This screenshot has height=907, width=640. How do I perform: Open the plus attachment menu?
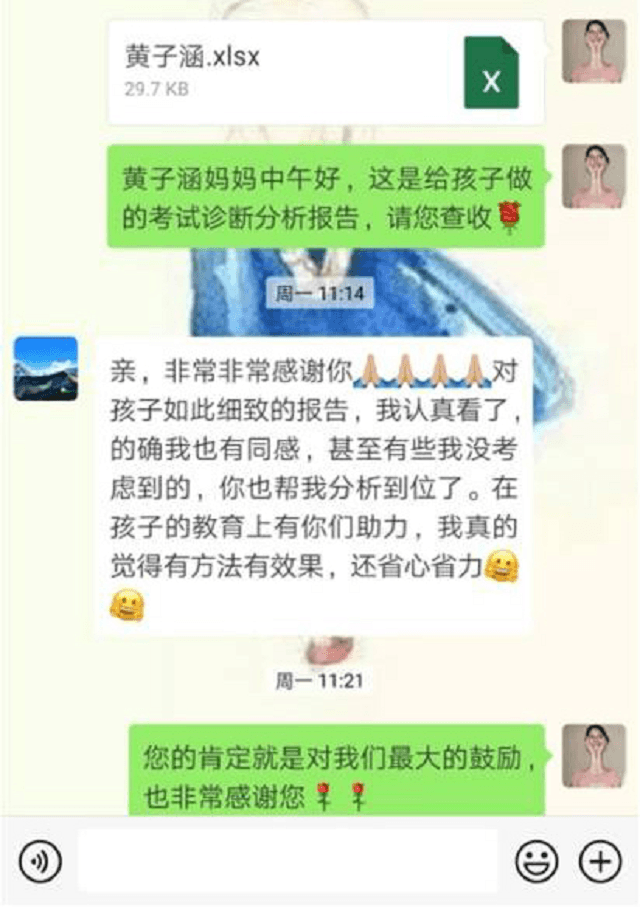(x=599, y=861)
